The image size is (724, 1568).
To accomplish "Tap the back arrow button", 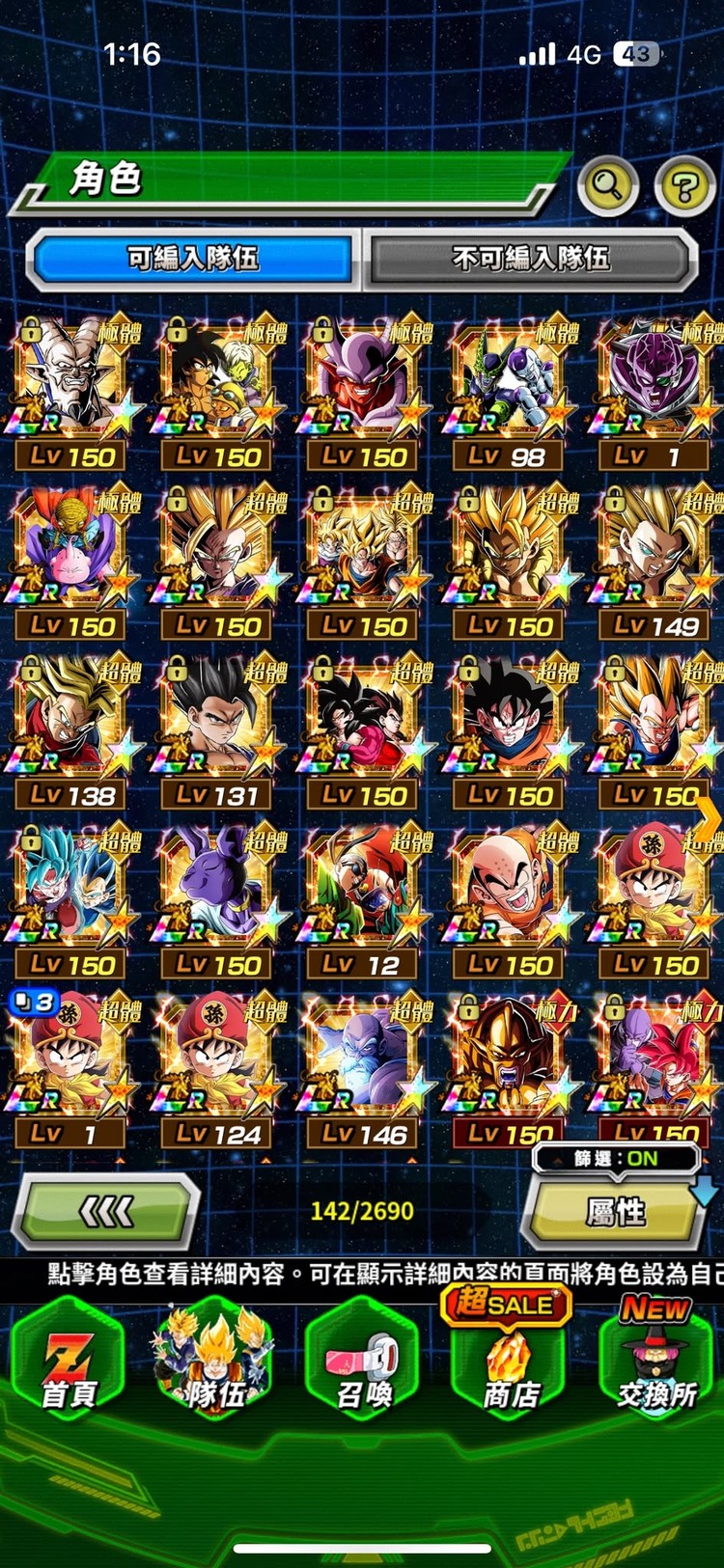I will (106, 1211).
